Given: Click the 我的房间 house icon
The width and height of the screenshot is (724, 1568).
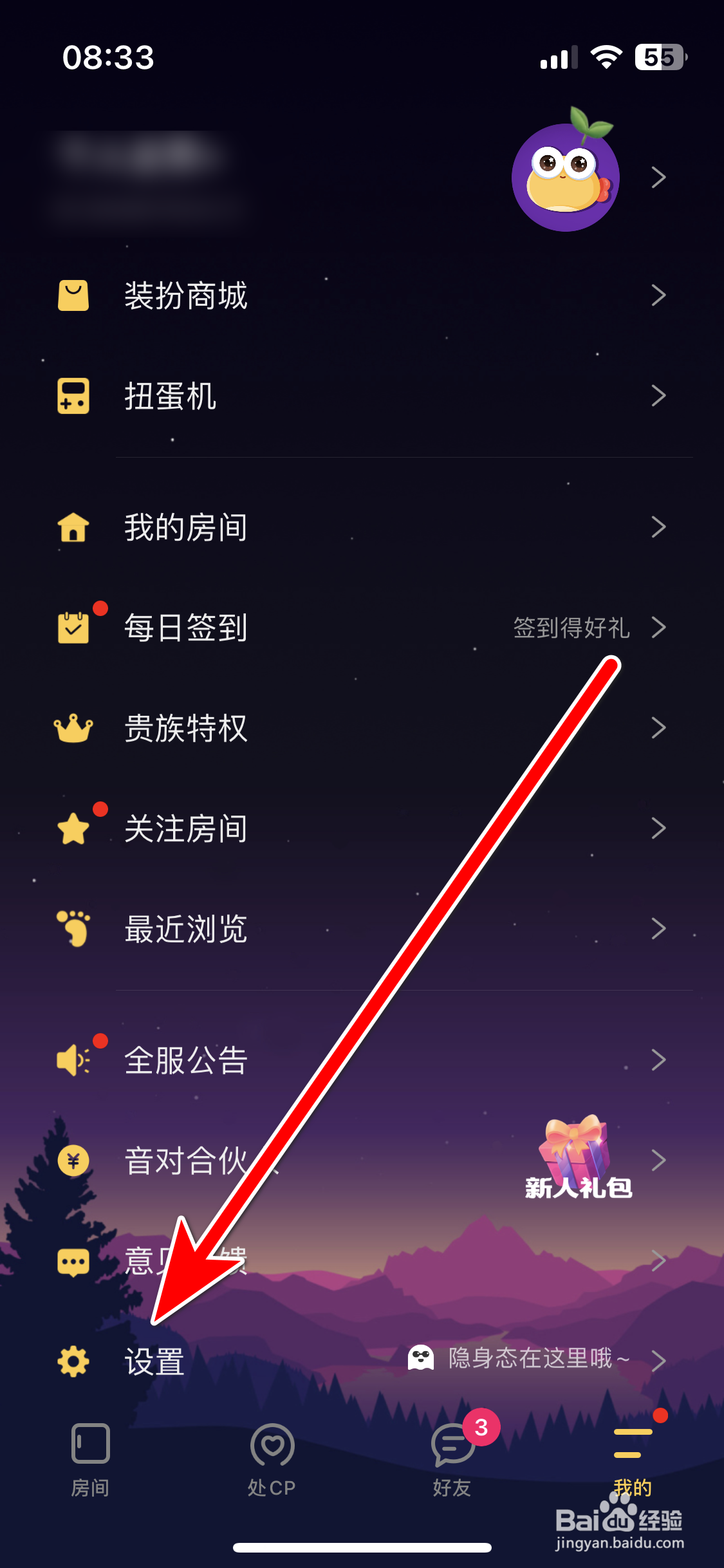Looking at the screenshot, I should [73, 527].
